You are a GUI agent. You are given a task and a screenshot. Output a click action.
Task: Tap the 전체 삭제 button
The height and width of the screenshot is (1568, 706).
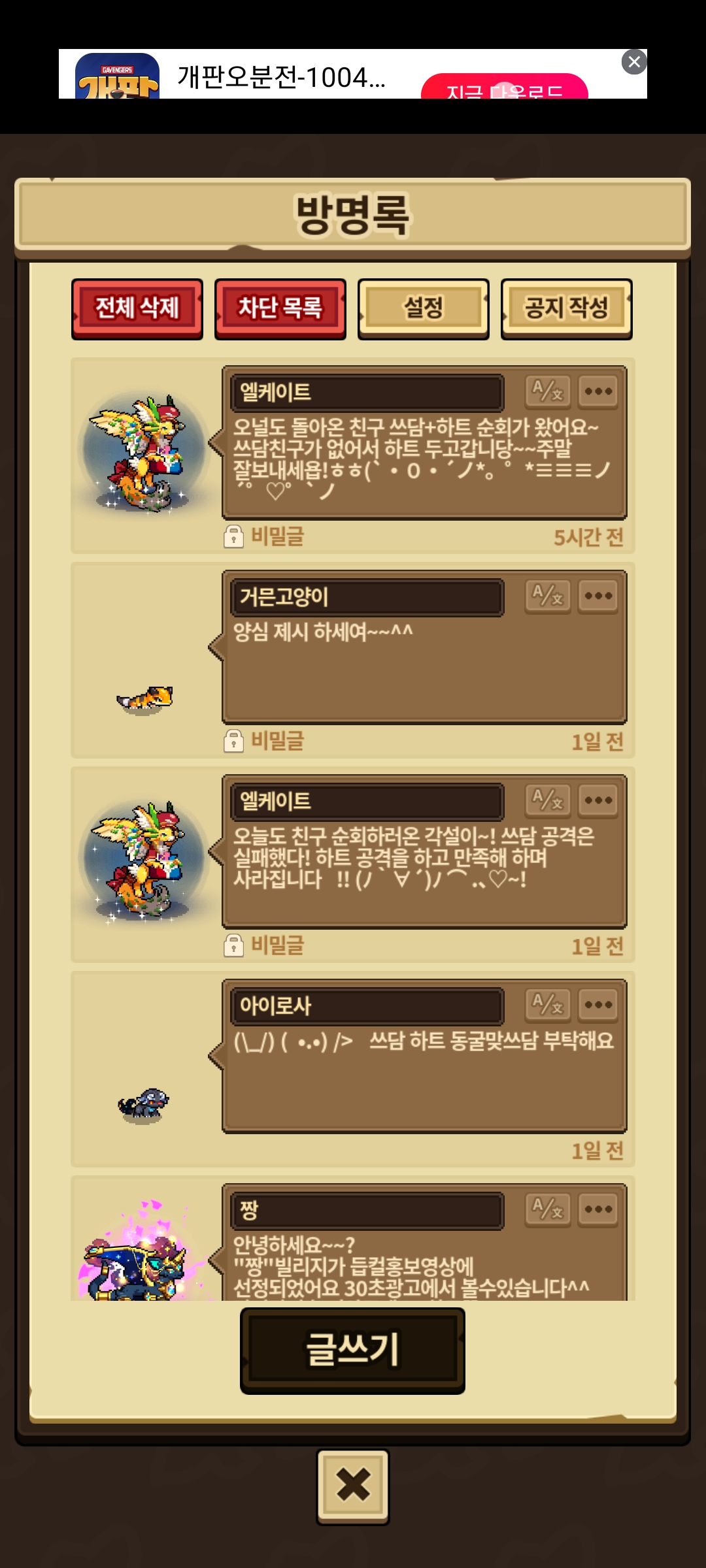click(x=137, y=308)
